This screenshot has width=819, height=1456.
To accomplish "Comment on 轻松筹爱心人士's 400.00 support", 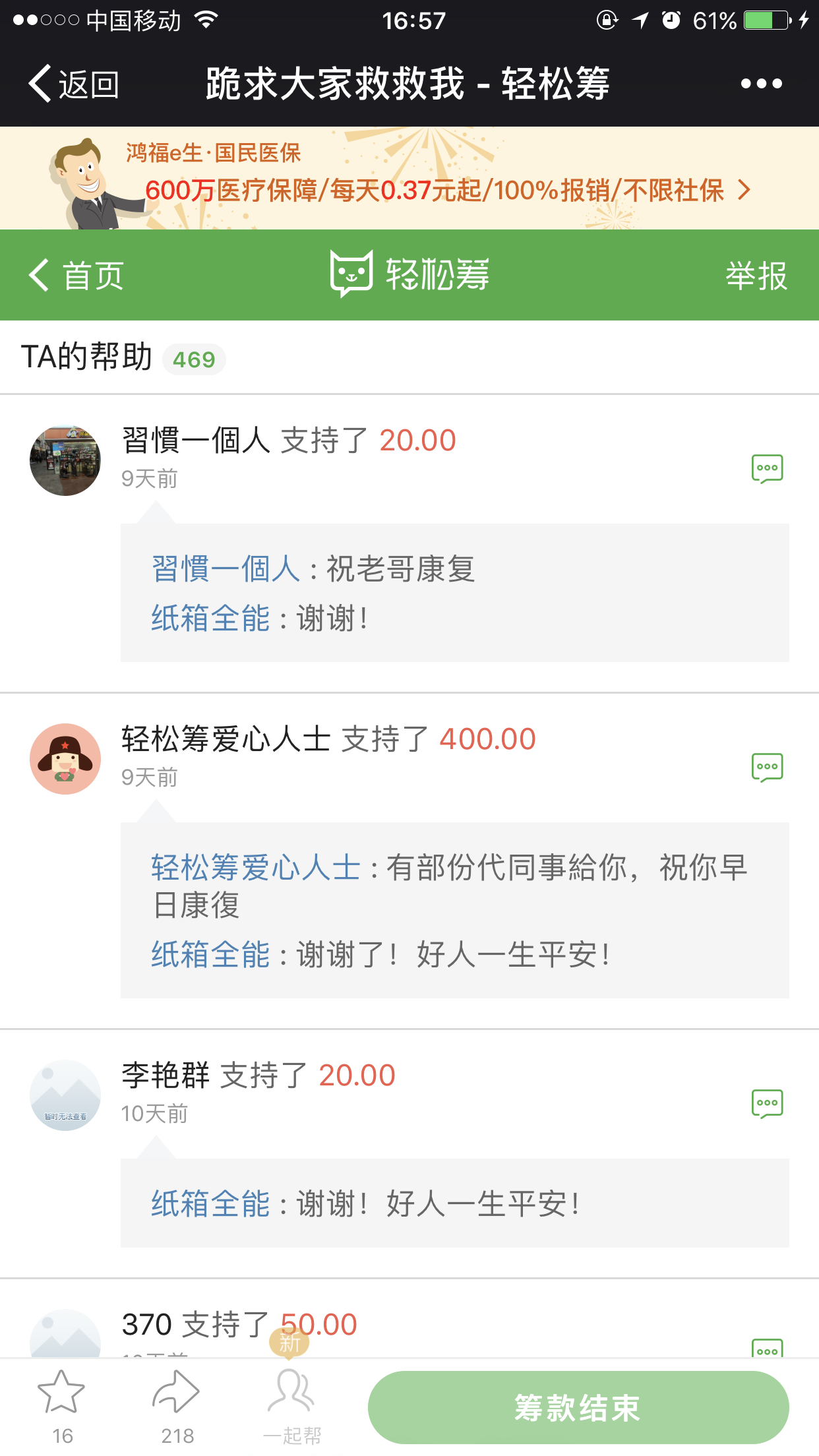I will click(767, 768).
